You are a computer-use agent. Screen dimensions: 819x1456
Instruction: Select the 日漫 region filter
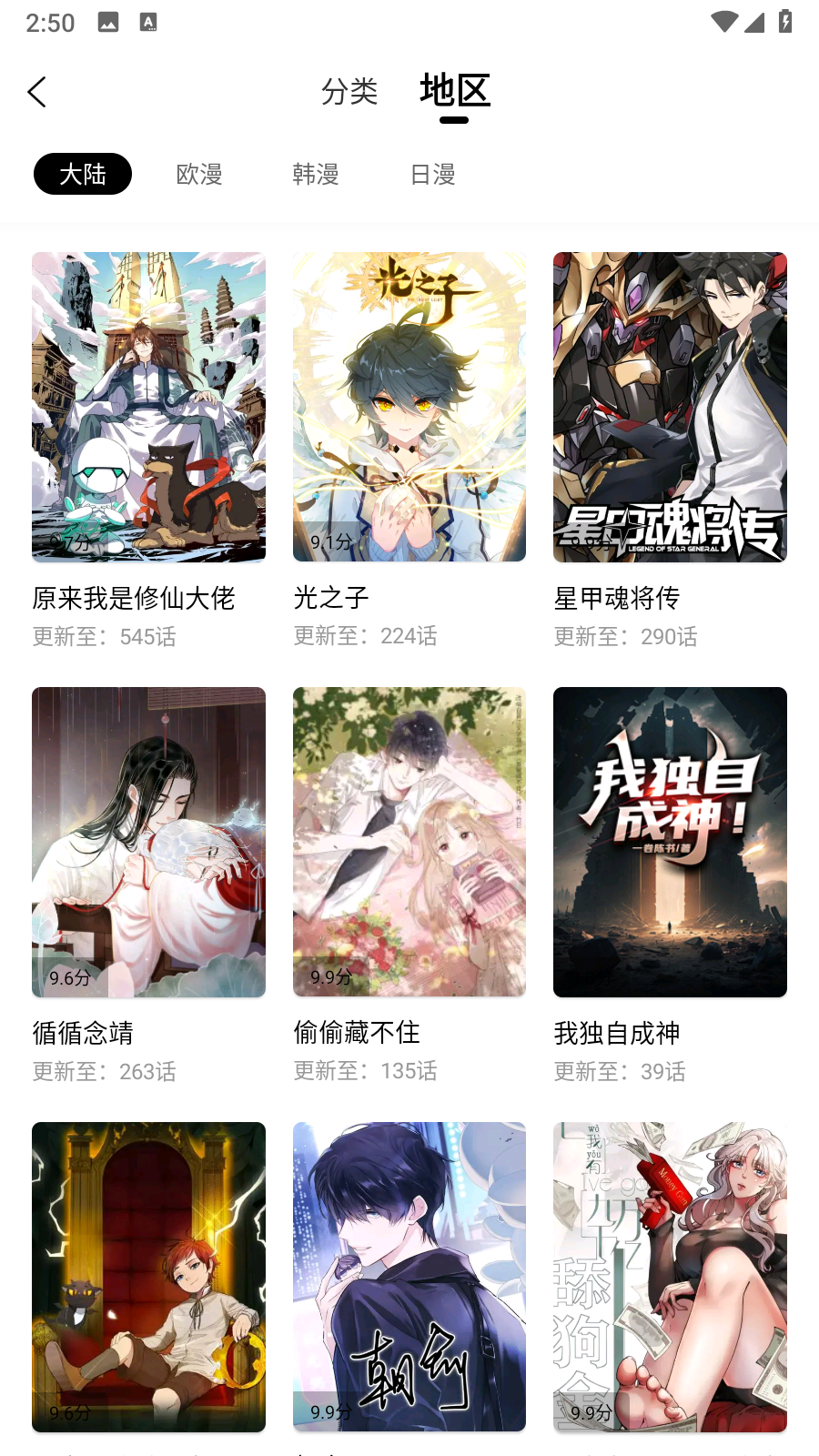tap(433, 174)
